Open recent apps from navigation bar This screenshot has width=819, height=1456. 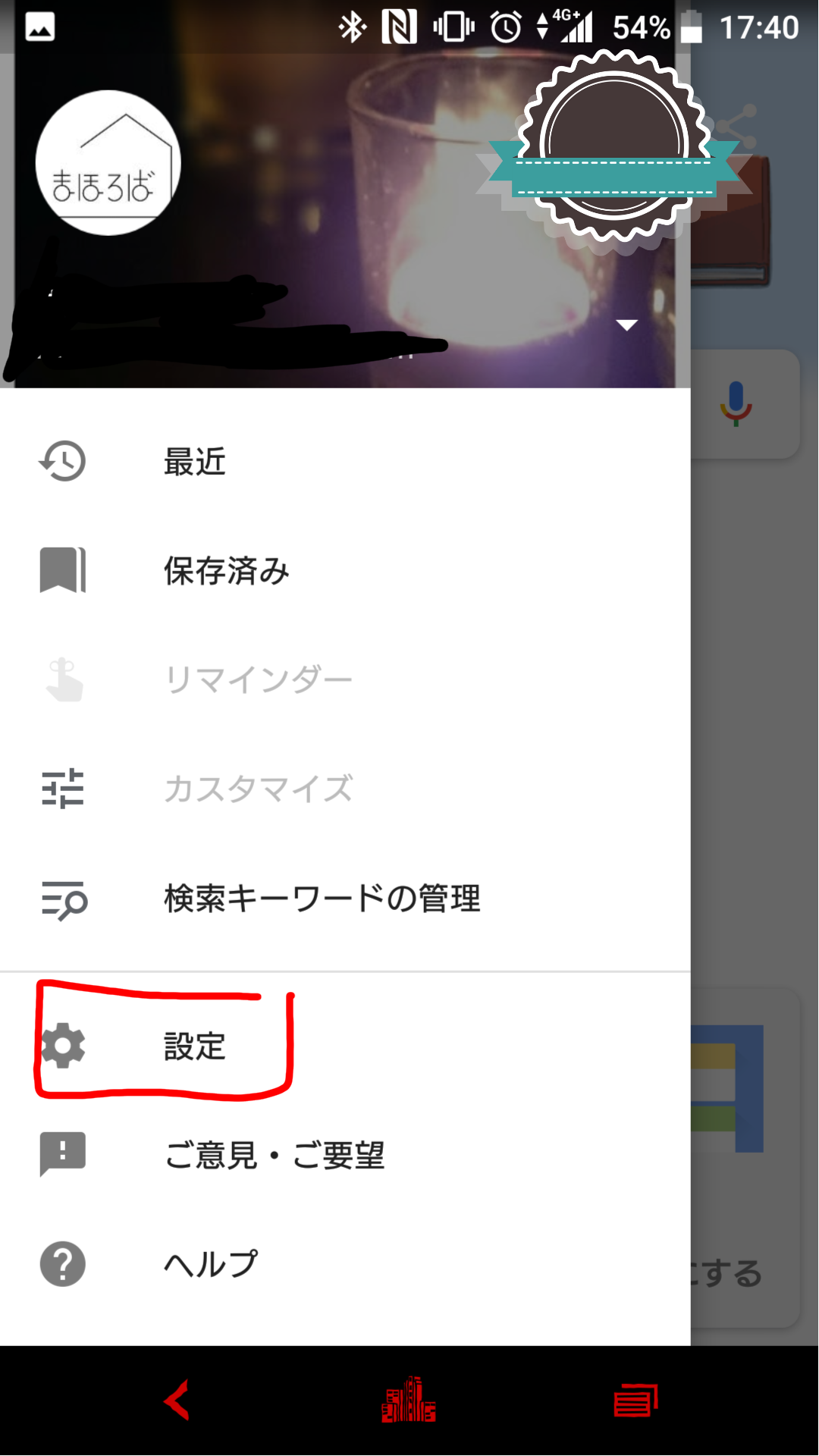coord(635,1400)
